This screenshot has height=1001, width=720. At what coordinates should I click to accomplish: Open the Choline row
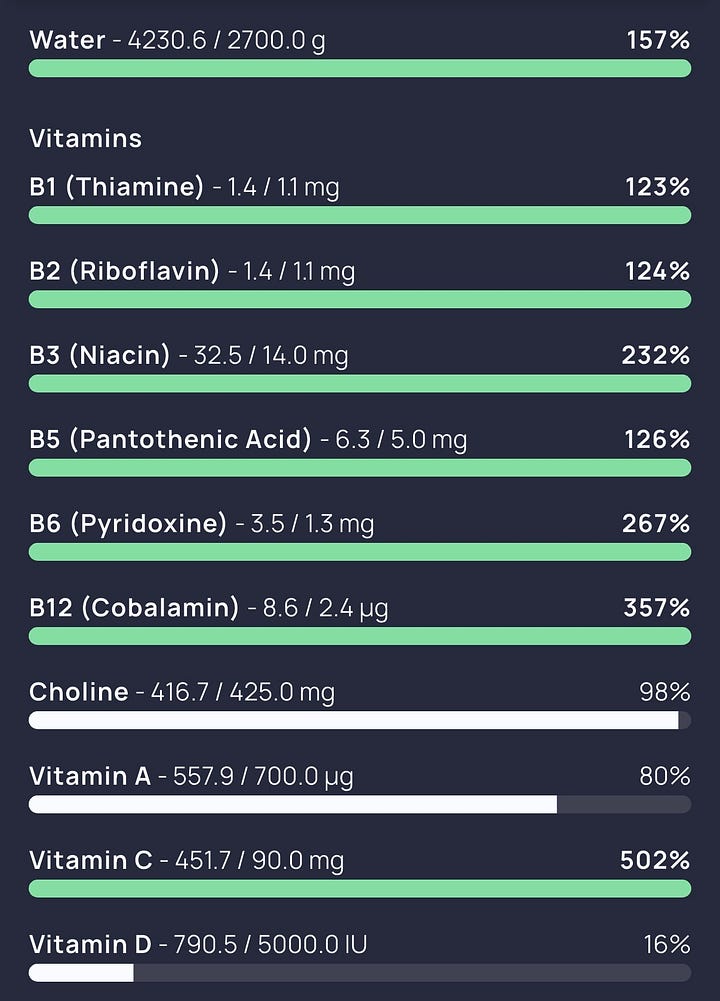(x=360, y=704)
